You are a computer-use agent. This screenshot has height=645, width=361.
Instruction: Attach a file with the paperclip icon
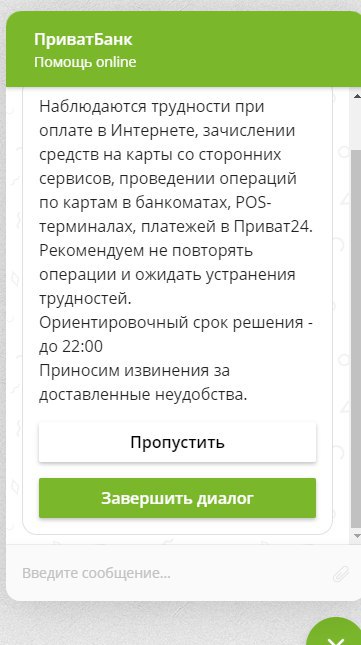340,573
